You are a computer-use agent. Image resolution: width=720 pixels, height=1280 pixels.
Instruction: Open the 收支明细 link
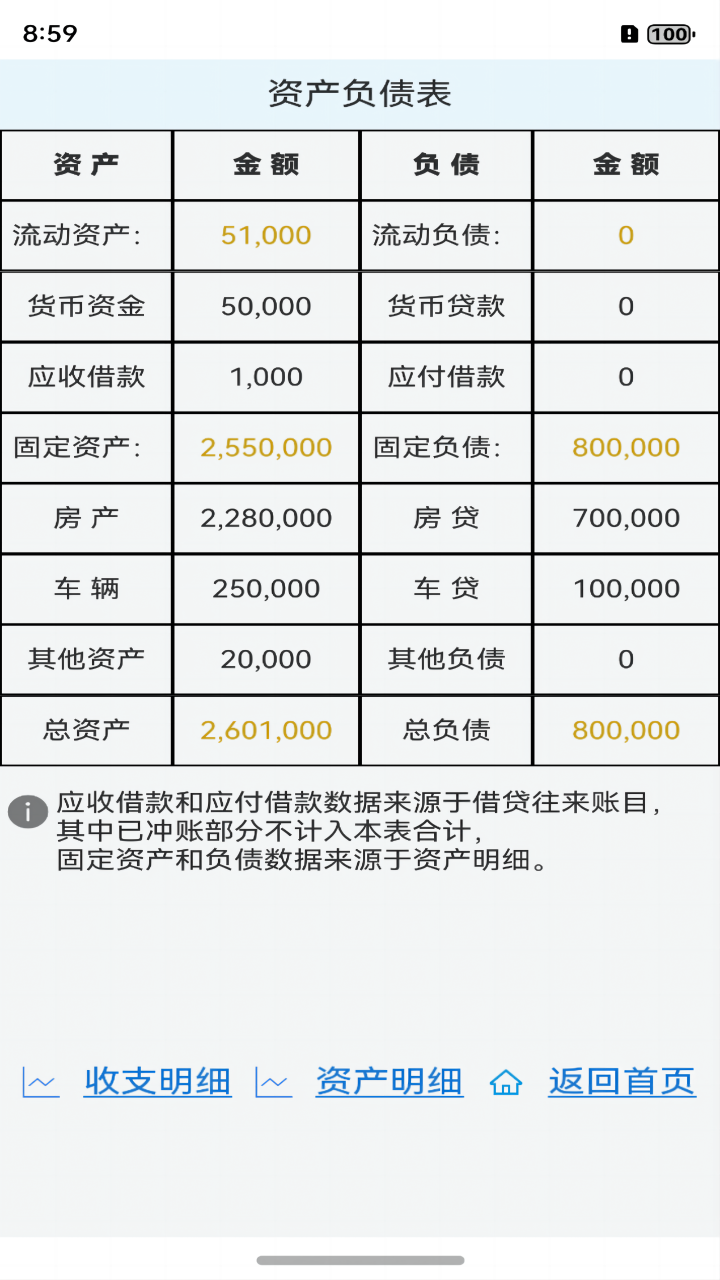[158, 1081]
